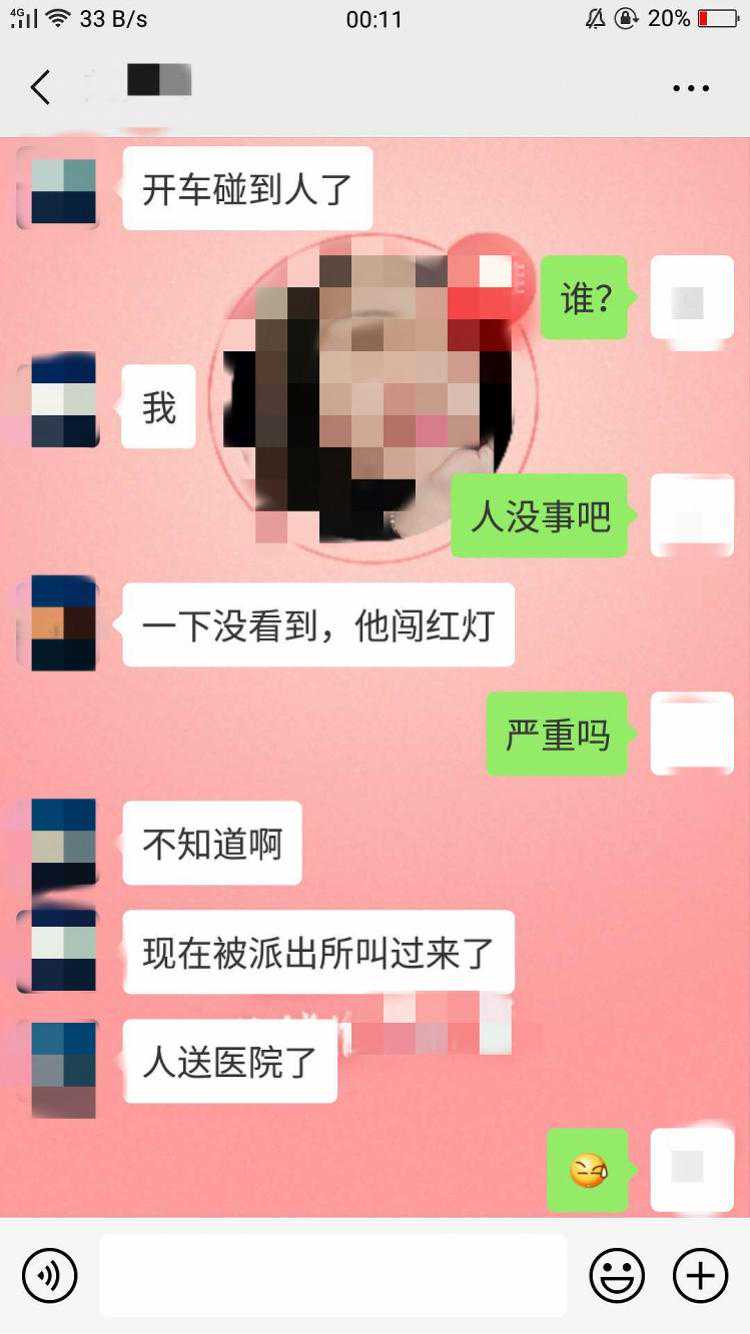This screenshot has height=1334, width=750.
Task: Go back using the top-left arrow
Action: point(40,88)
